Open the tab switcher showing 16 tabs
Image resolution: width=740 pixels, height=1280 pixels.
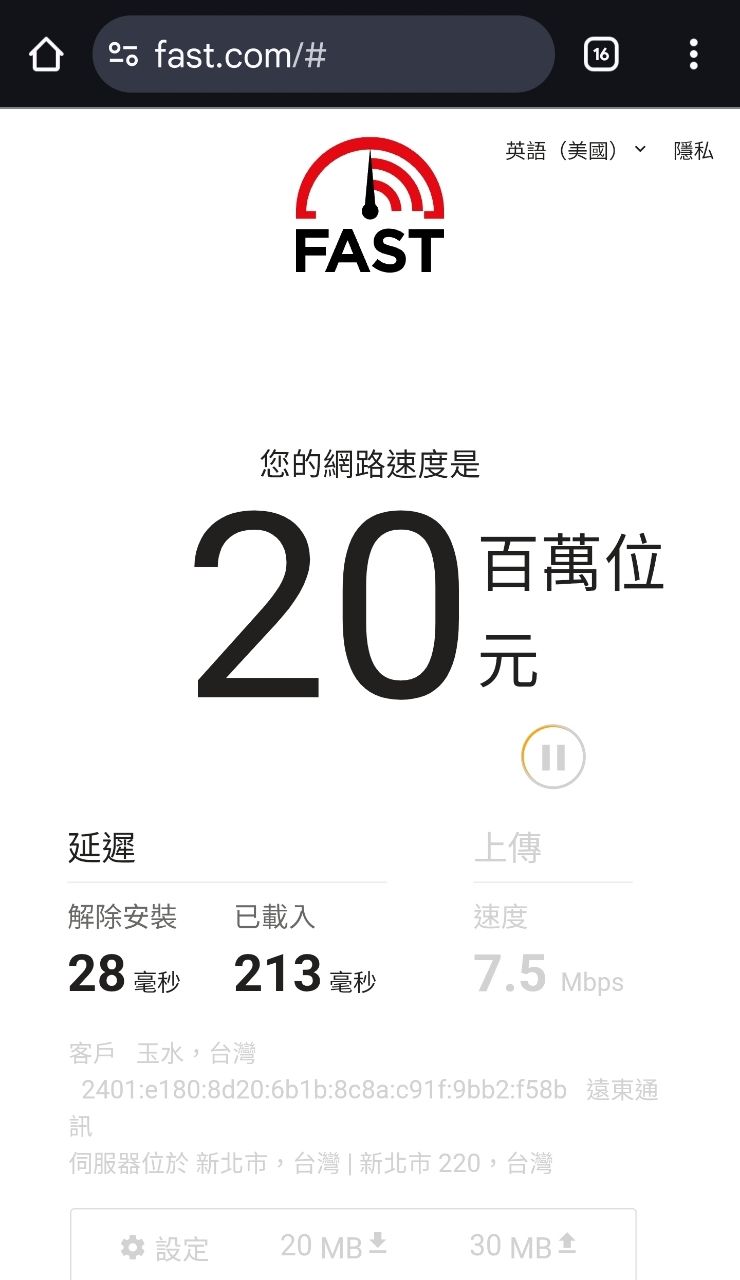[x=600, y=55]
